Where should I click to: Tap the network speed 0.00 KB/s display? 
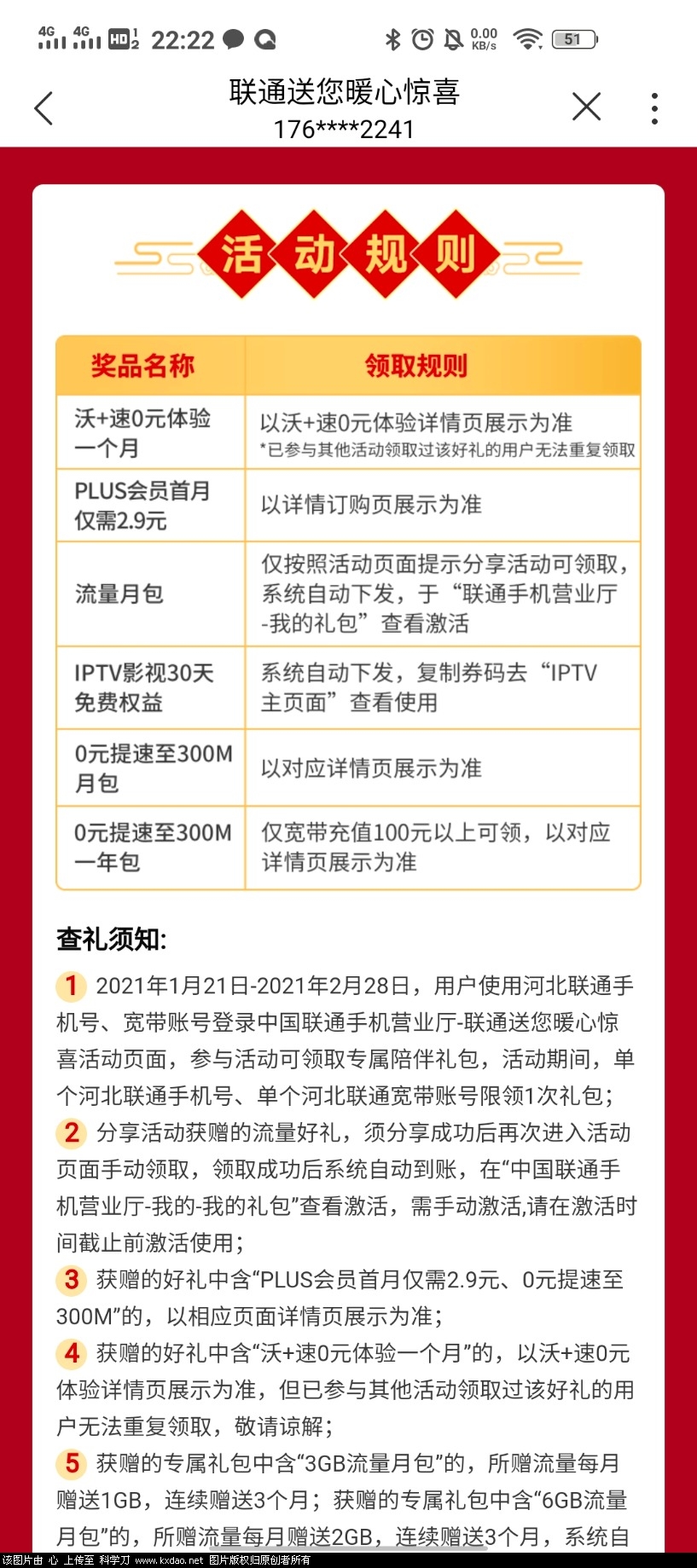point(484,38)
